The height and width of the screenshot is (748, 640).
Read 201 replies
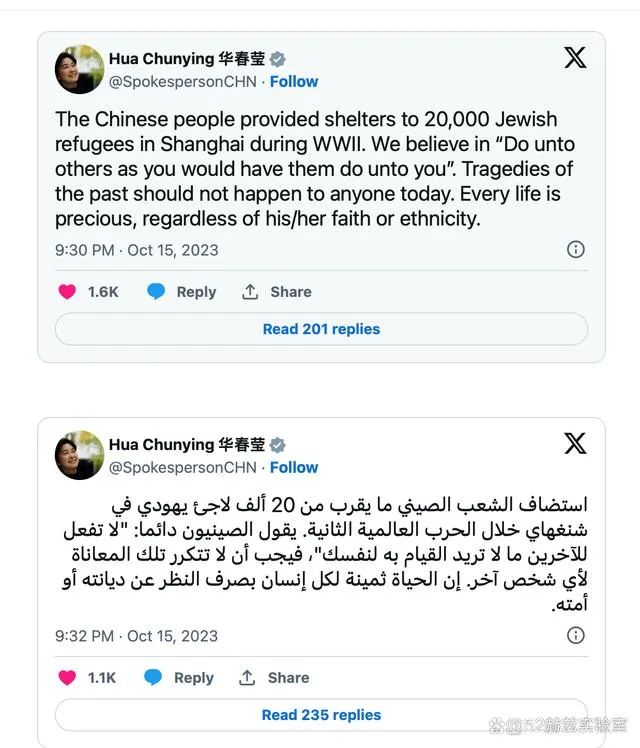tap(321, 329)
